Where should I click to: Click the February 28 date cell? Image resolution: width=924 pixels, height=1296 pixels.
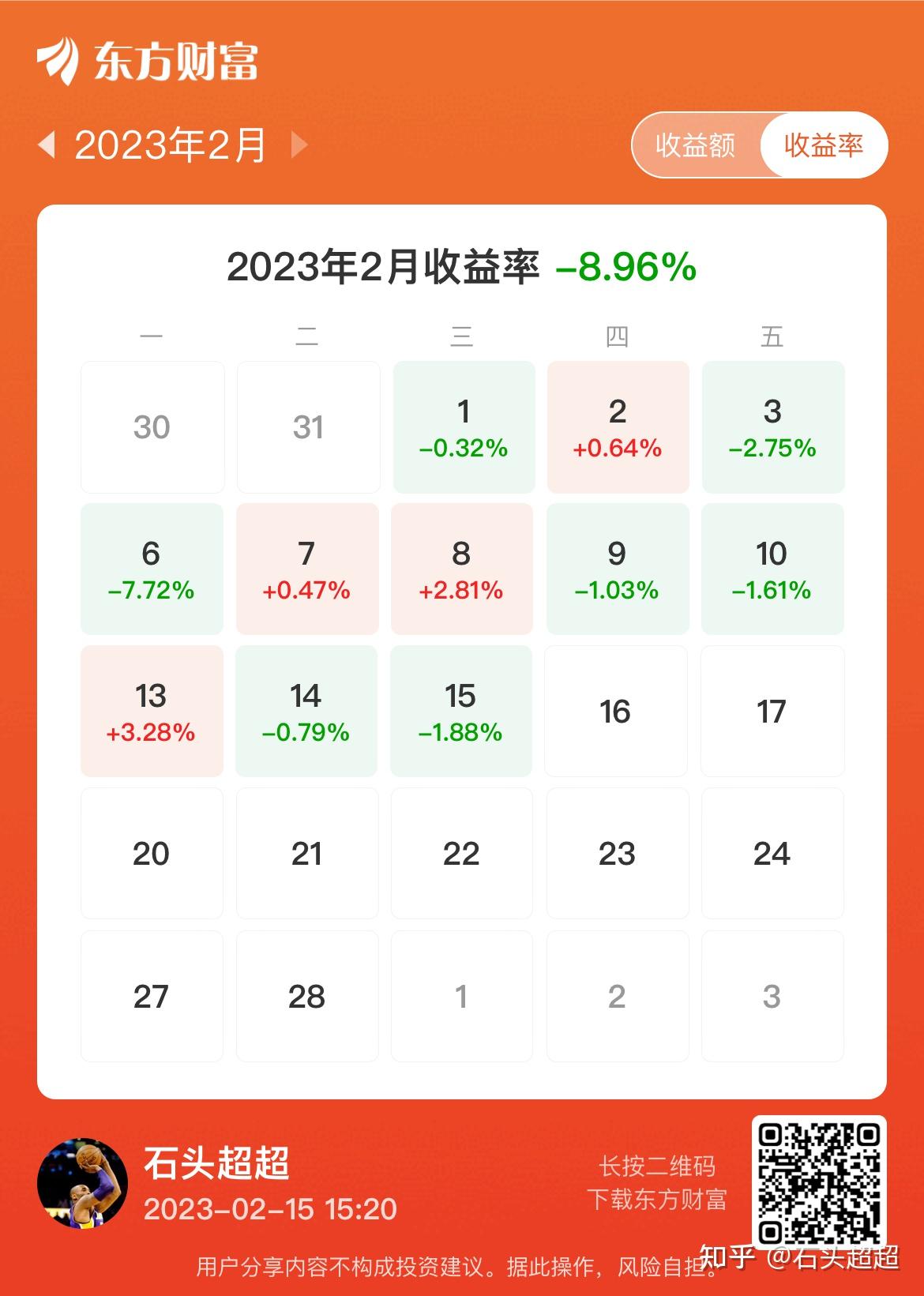point(307,997)
